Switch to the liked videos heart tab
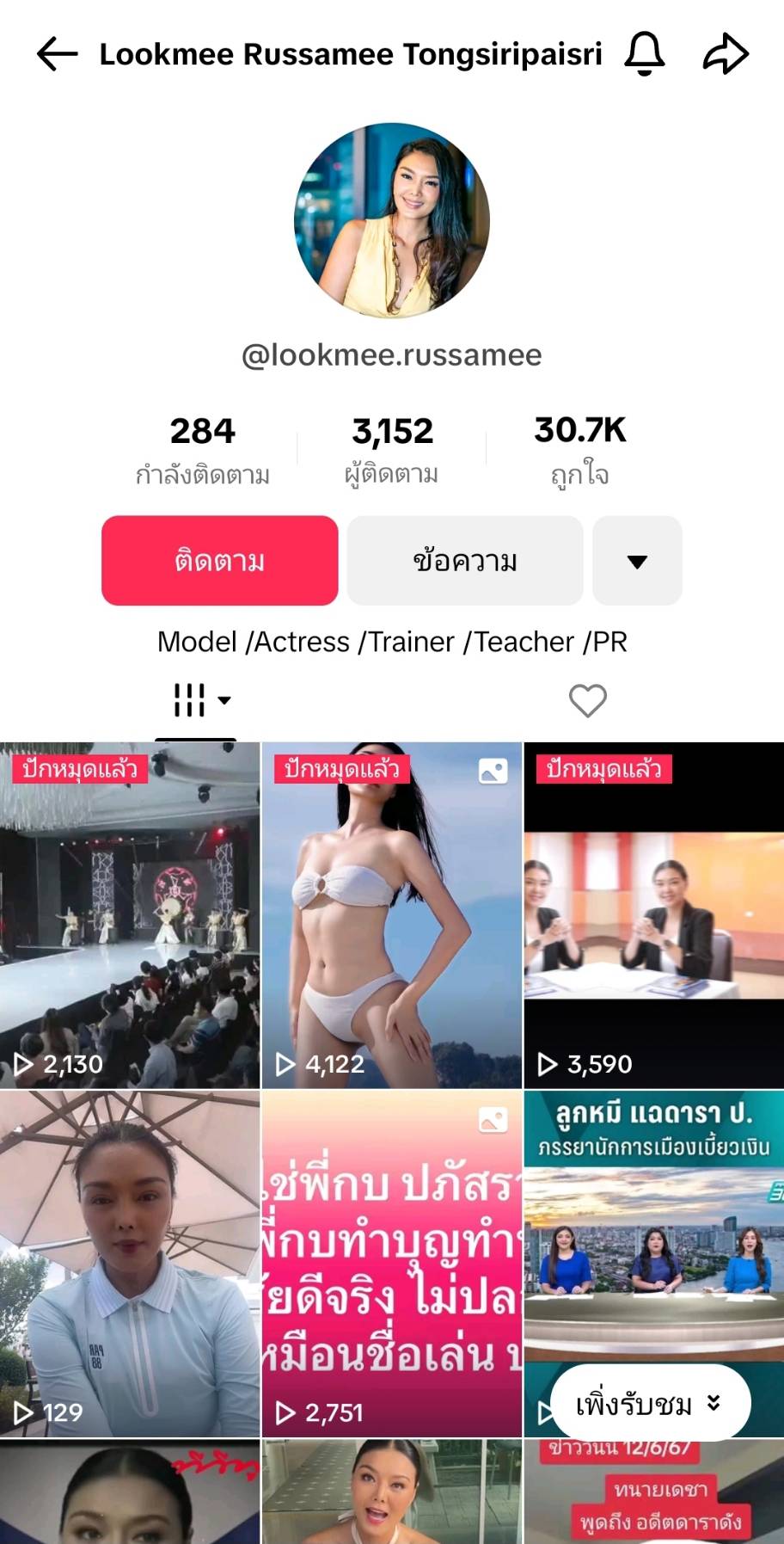The height and width of the screenshot is (1544, 784). point(588,700)
